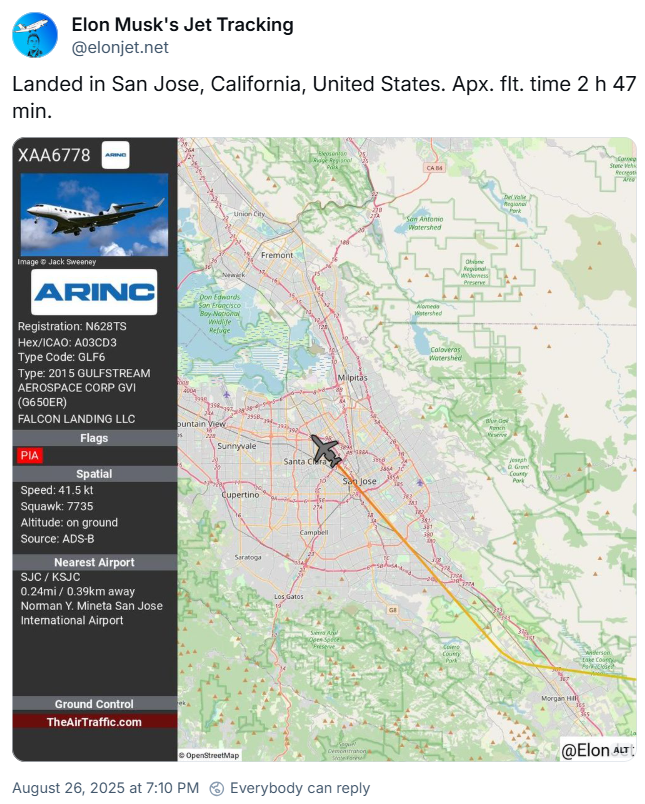The width and height of the screenshot is (645, 804).
Task: Open the @elonjet.net handle link
Action: tap(120, 48)
